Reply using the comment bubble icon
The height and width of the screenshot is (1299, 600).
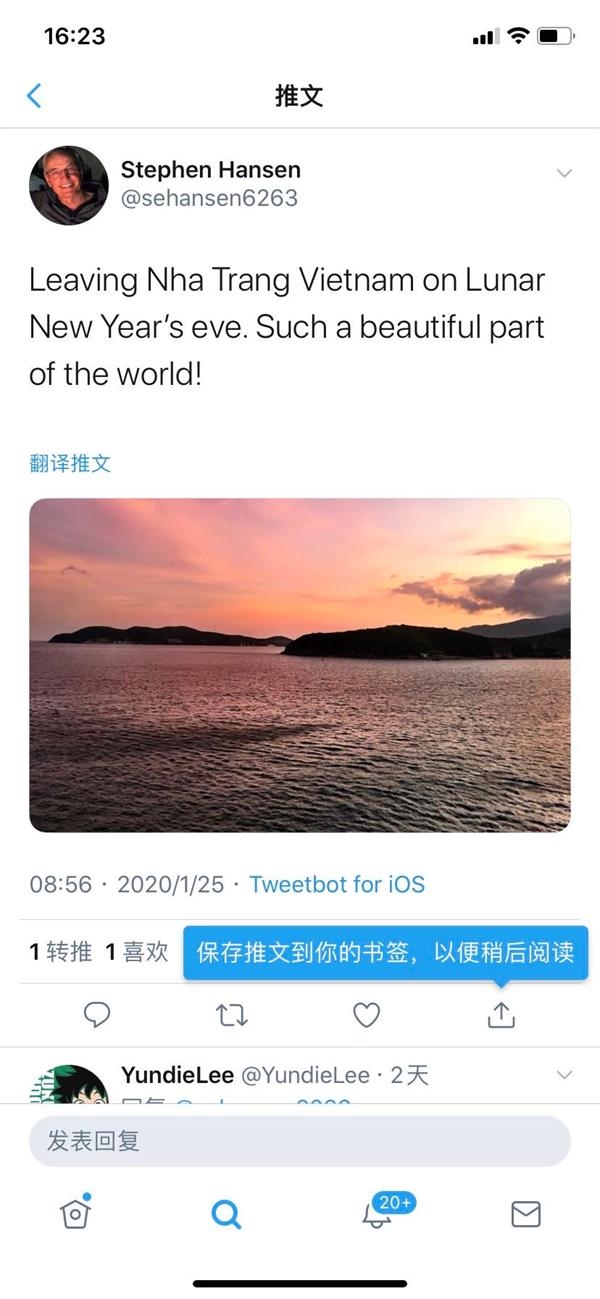pos(97,1015)
